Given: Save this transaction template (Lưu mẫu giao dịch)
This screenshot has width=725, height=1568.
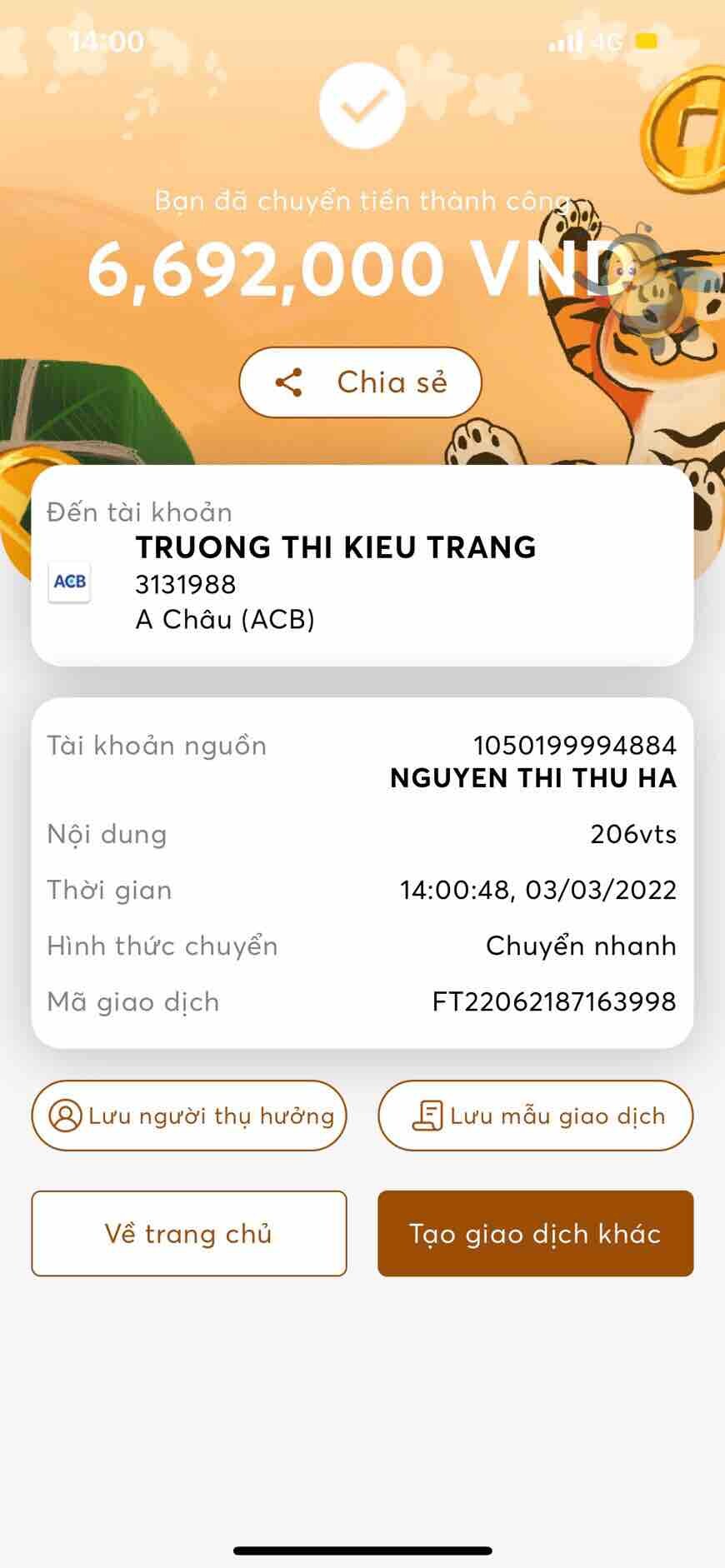Looking at the screenshot, I should [x=535, y=1116].
